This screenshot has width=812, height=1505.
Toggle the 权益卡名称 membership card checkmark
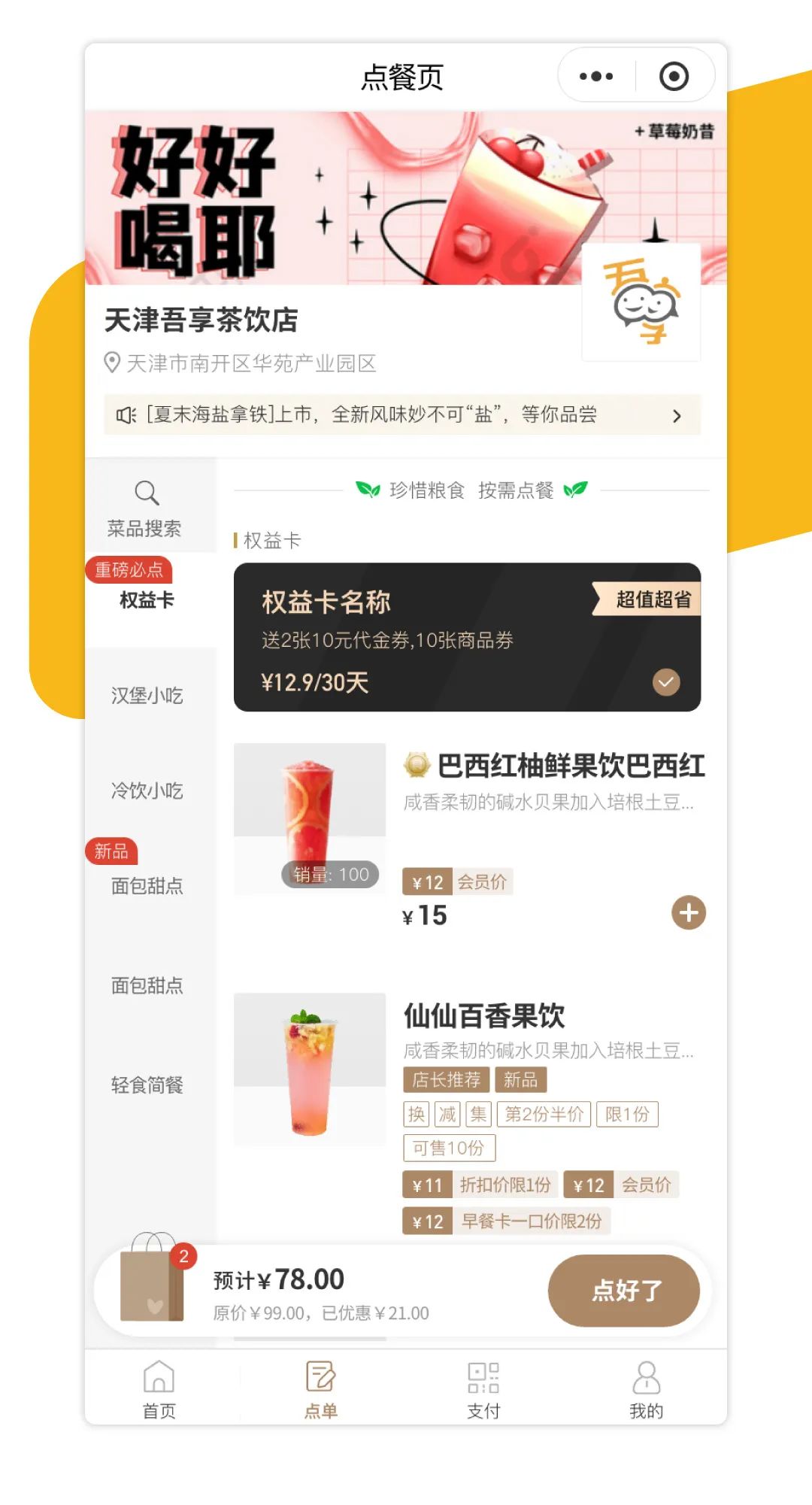pyautogui.click(x=665, y=682)
